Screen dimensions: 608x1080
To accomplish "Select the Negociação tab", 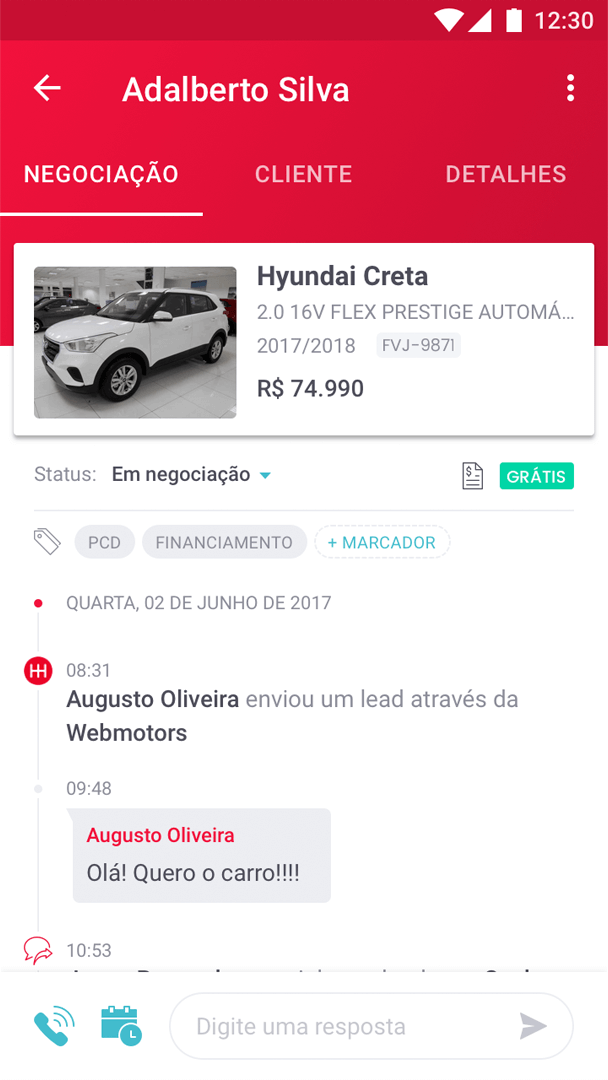I will [x=101, y=174].
